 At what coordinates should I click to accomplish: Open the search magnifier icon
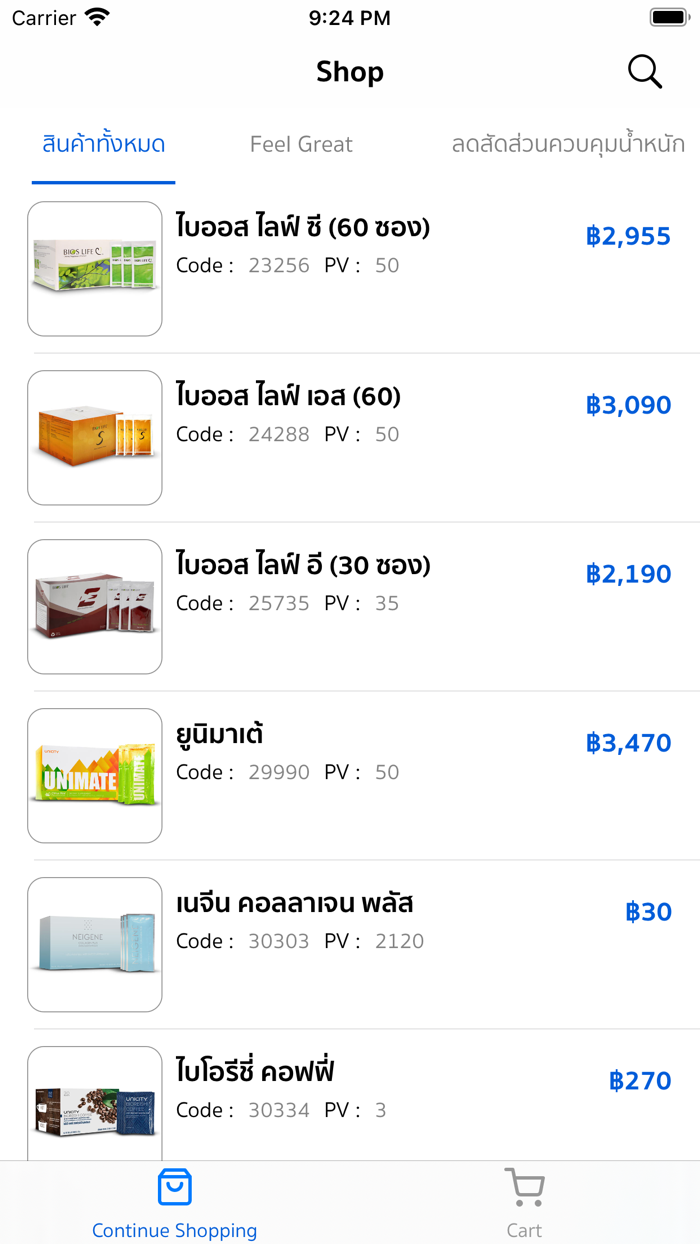click(x=644, y=72)
